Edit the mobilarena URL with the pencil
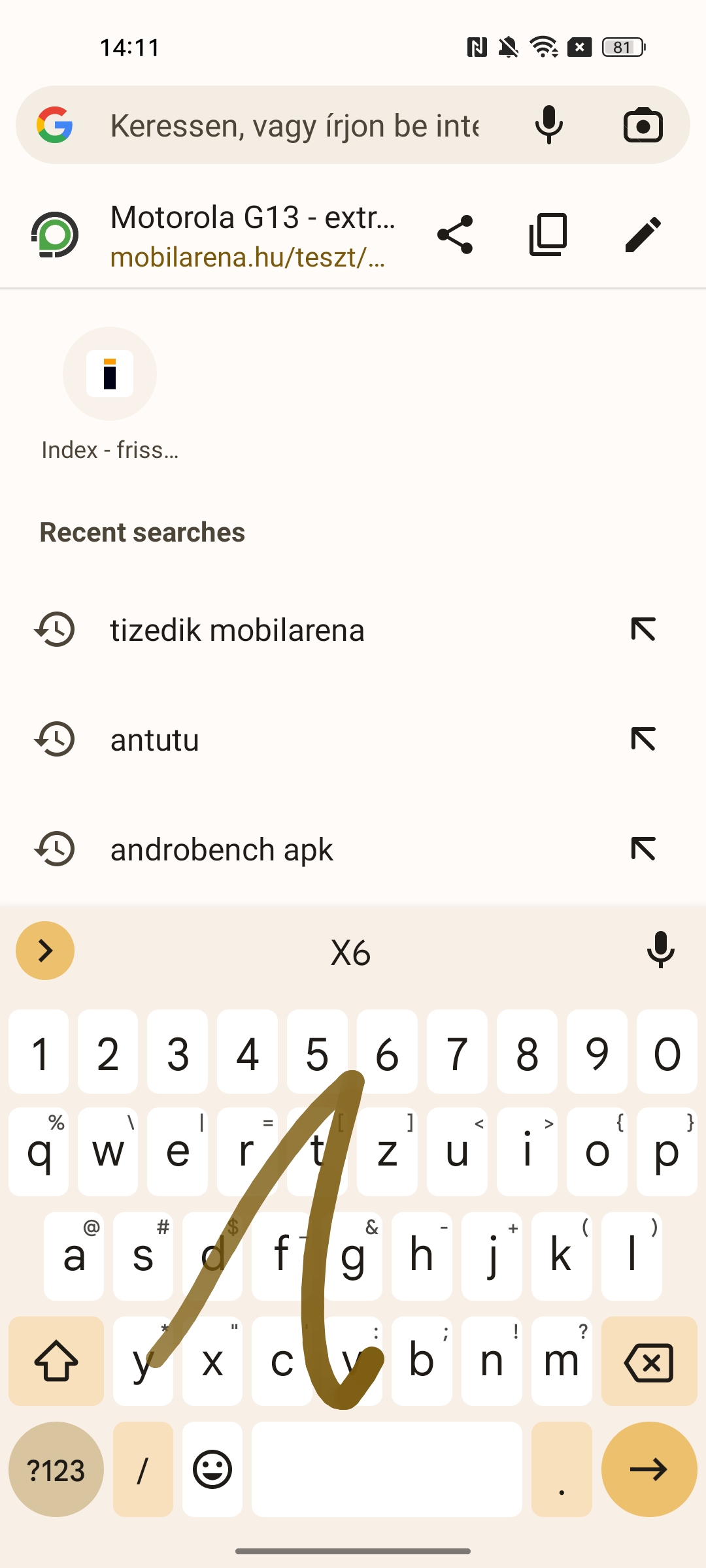 [643, 235]
